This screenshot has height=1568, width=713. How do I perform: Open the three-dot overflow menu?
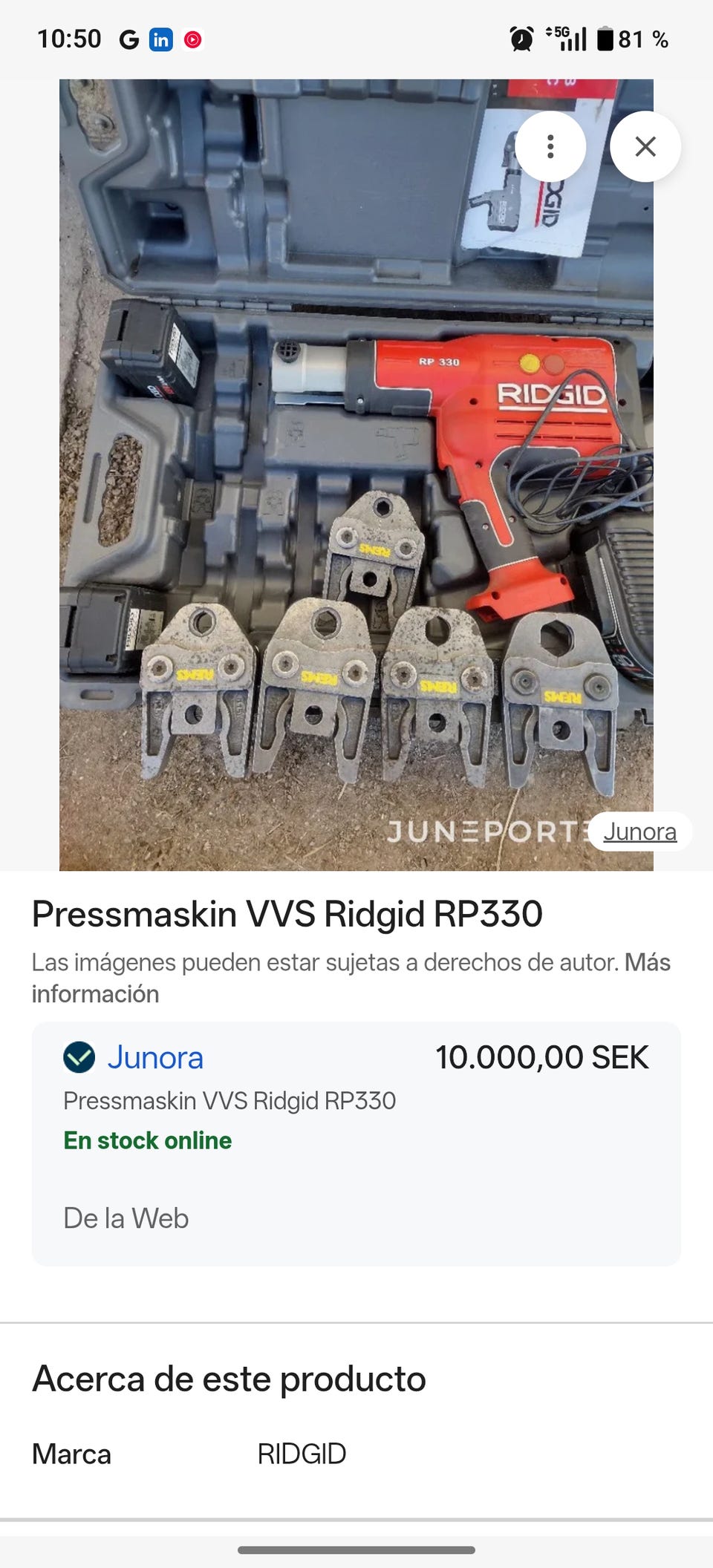(550, 146)
